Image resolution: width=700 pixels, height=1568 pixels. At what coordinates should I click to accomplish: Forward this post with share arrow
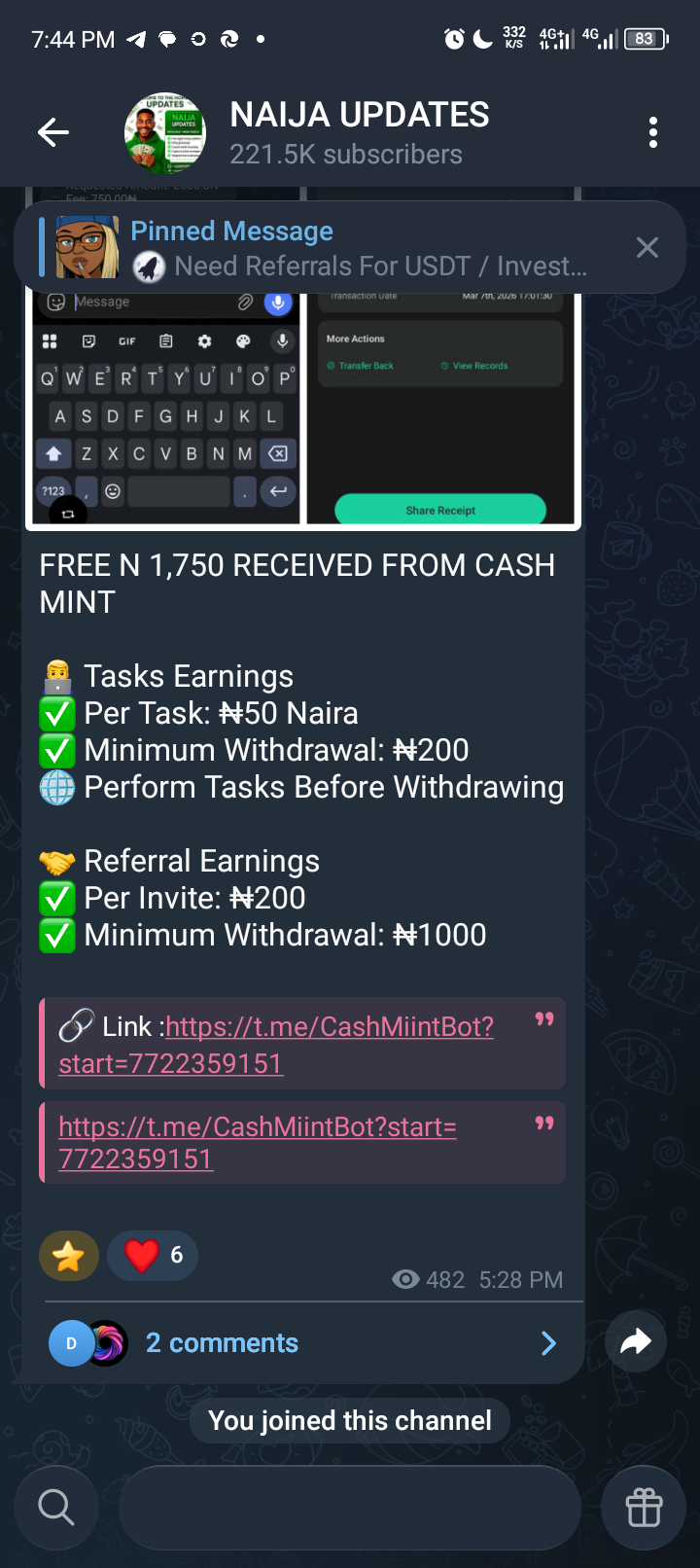(635, 1342)
